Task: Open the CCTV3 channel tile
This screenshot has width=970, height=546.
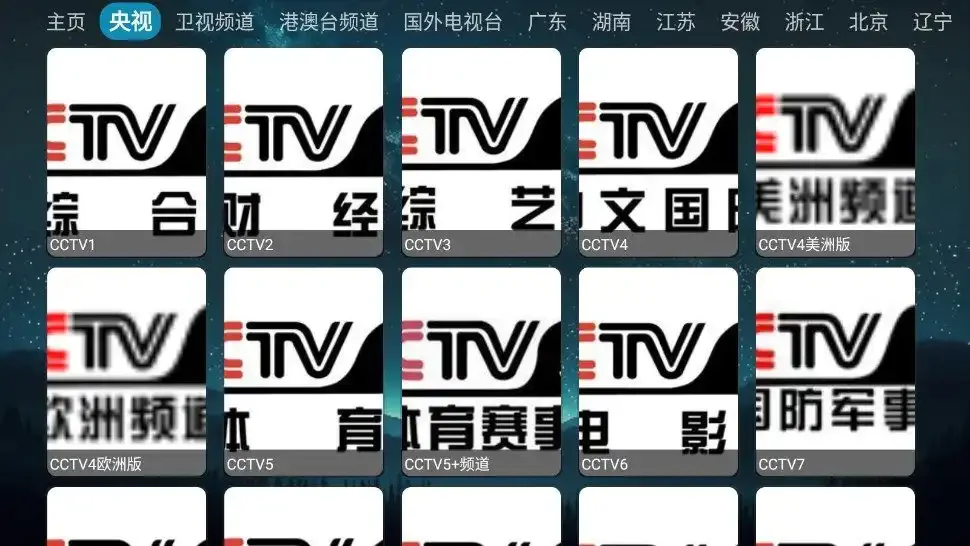Action: pyautogui.click(x=481, y=152)
